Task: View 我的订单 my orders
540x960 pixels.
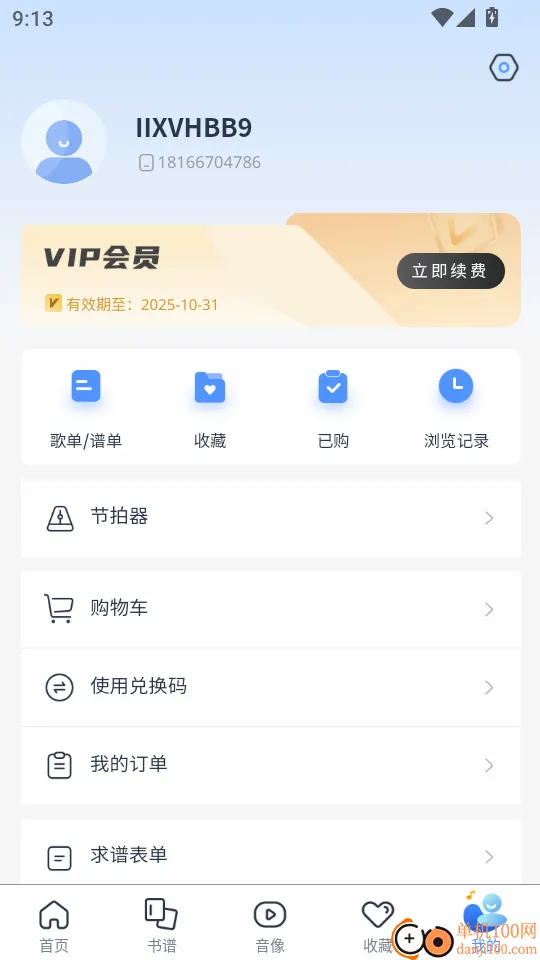Action: click(x=271, y=765)
